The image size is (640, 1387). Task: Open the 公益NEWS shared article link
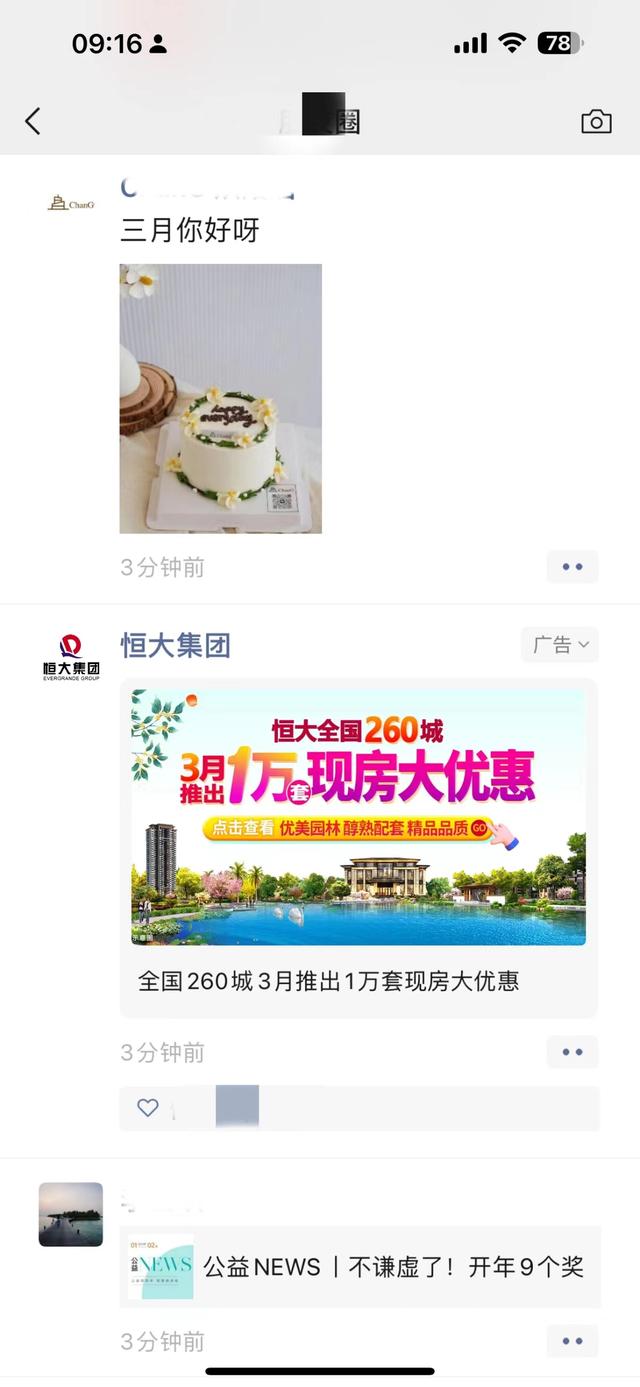(360, 1267)
